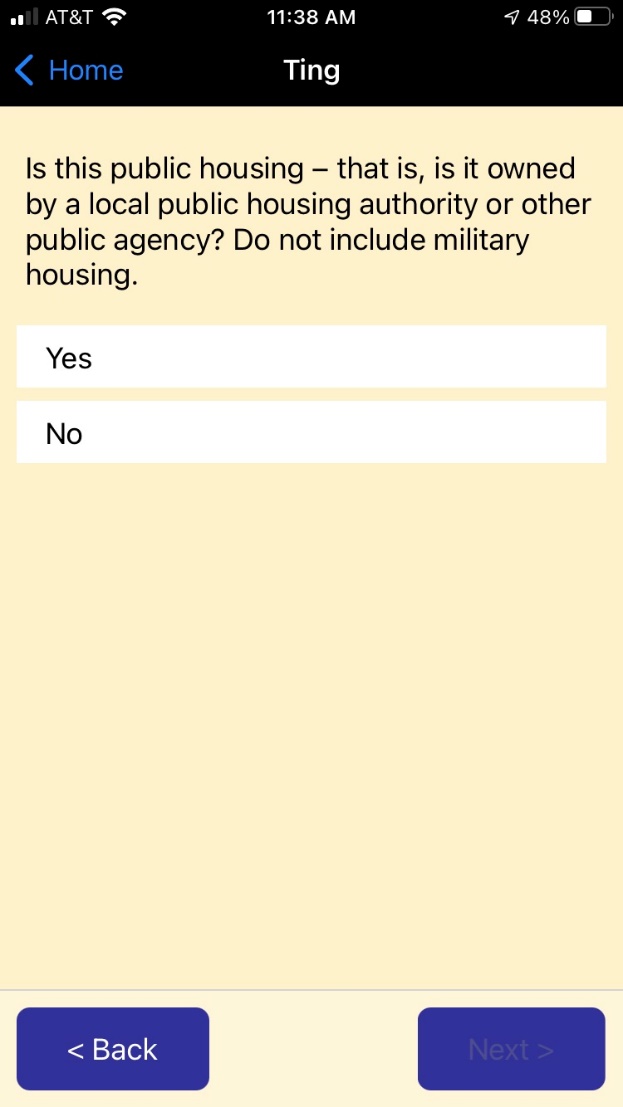Image resolution: width=623 pixels, height=1107 pixels.
Task: Choose No for public housing
Action: point(311,433)
